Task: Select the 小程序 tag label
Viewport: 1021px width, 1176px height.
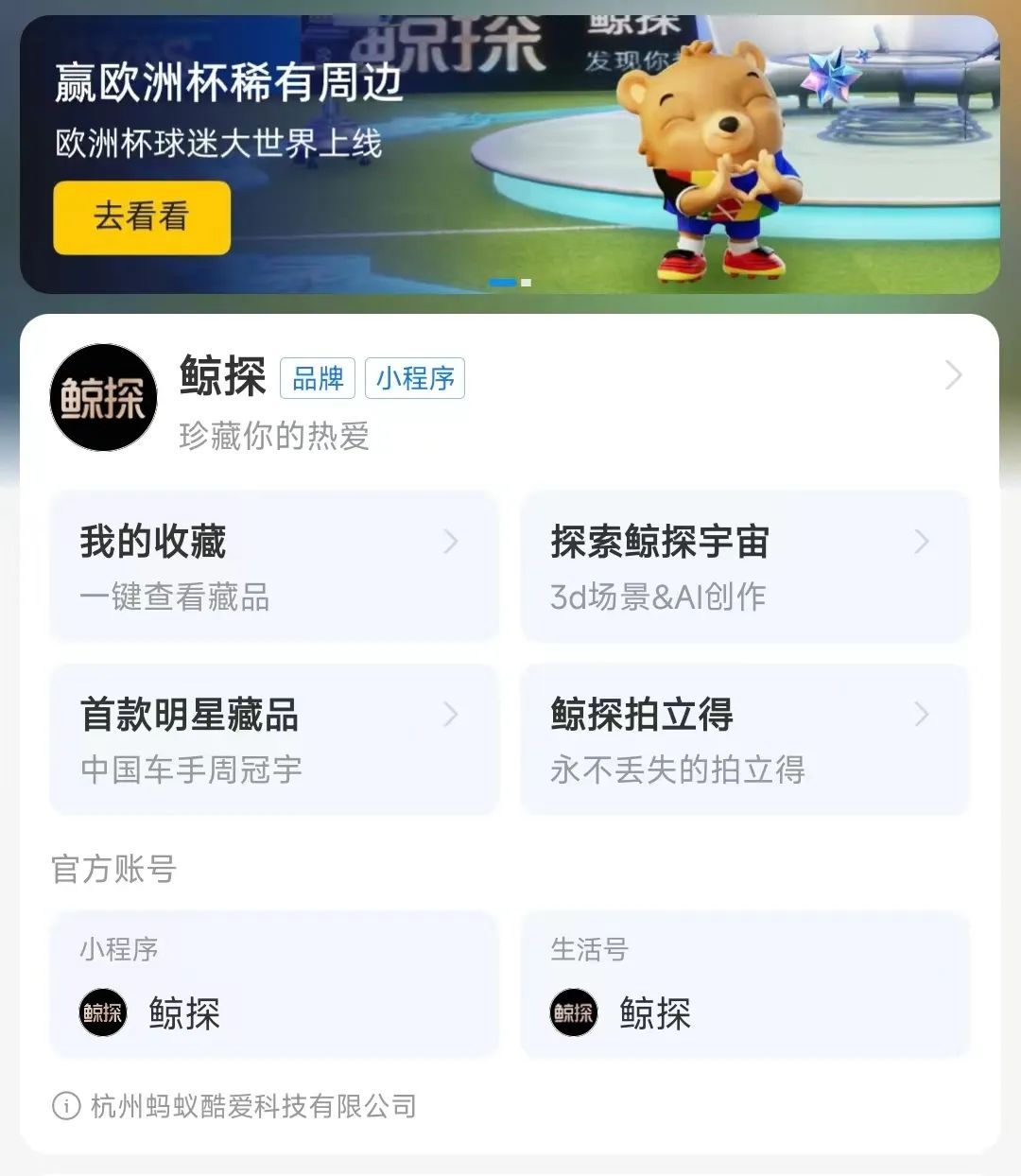Action: click(x=414, y=377)
